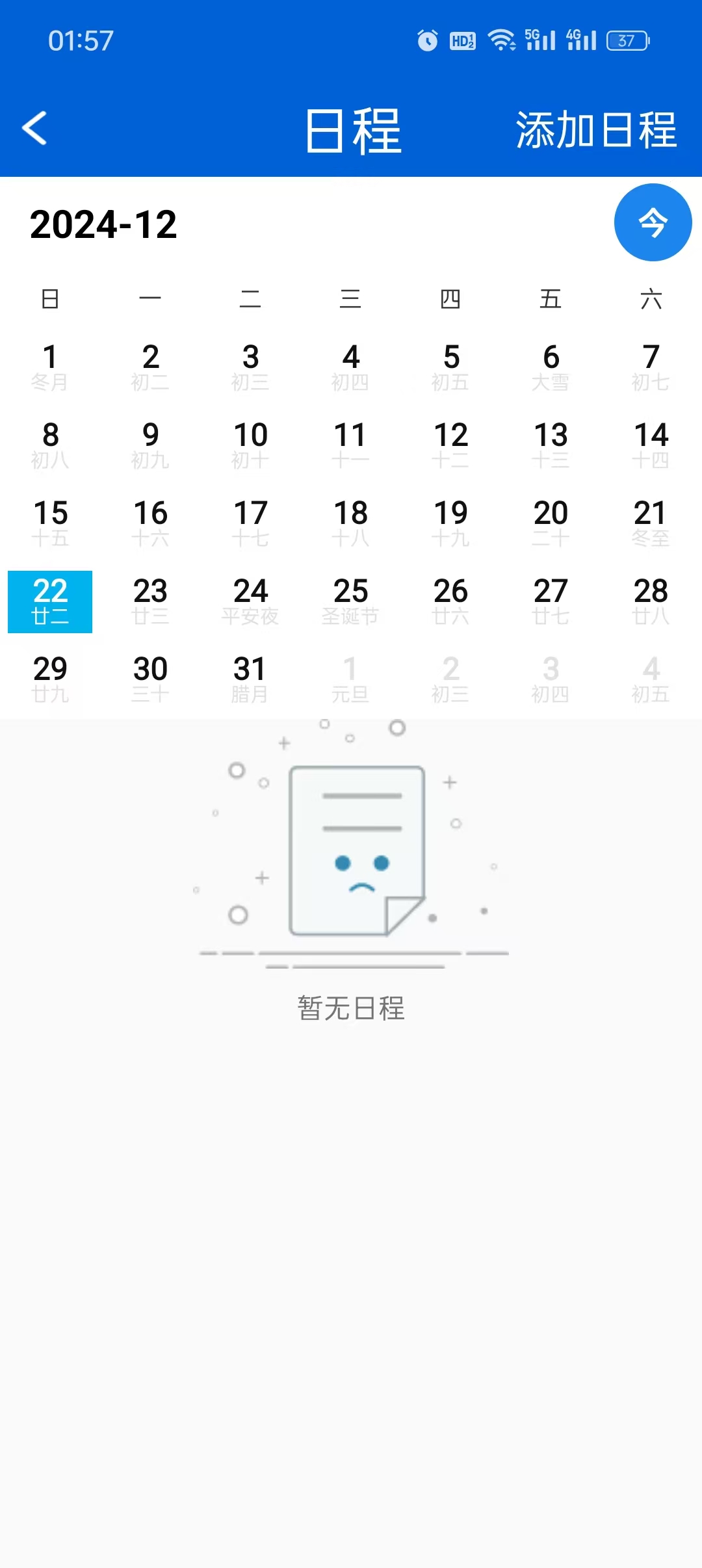Screen dimensions: 702x1568
Task: Select December 22 on the calendar
Action: pyautogui.click(x=50, y=601)
